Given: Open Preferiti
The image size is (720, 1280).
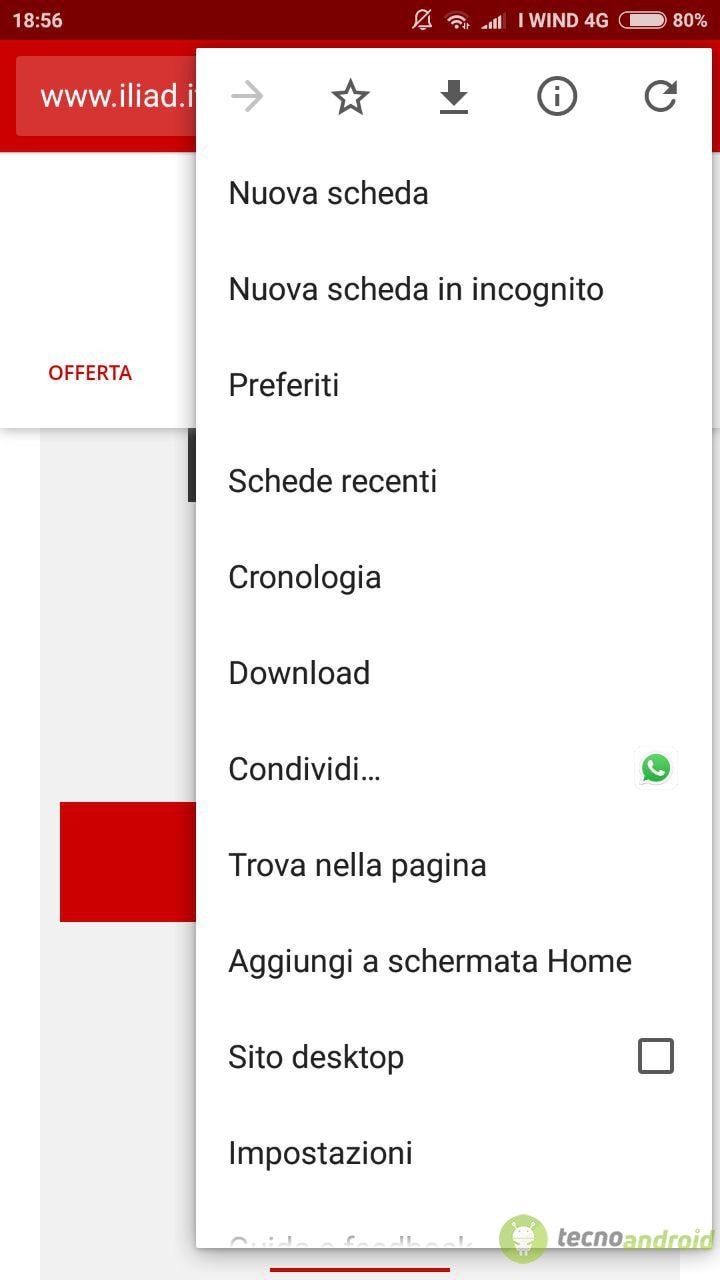Looking at the screenshot, I should 453,385.
